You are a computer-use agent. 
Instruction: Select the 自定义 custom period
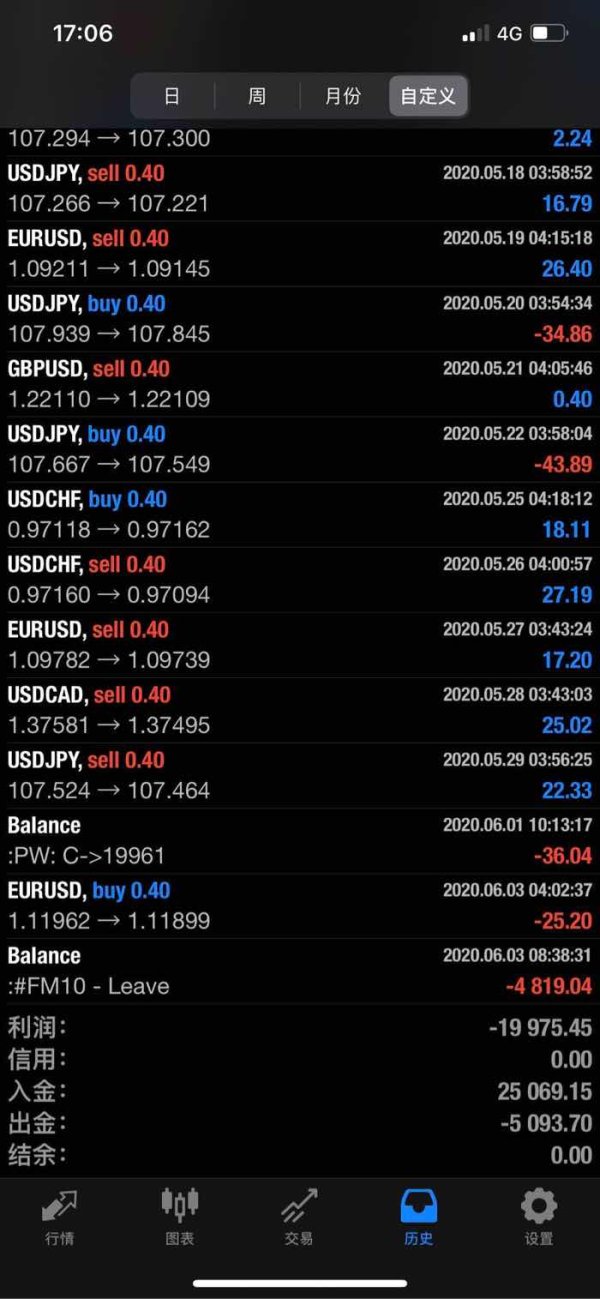[428, 97]
